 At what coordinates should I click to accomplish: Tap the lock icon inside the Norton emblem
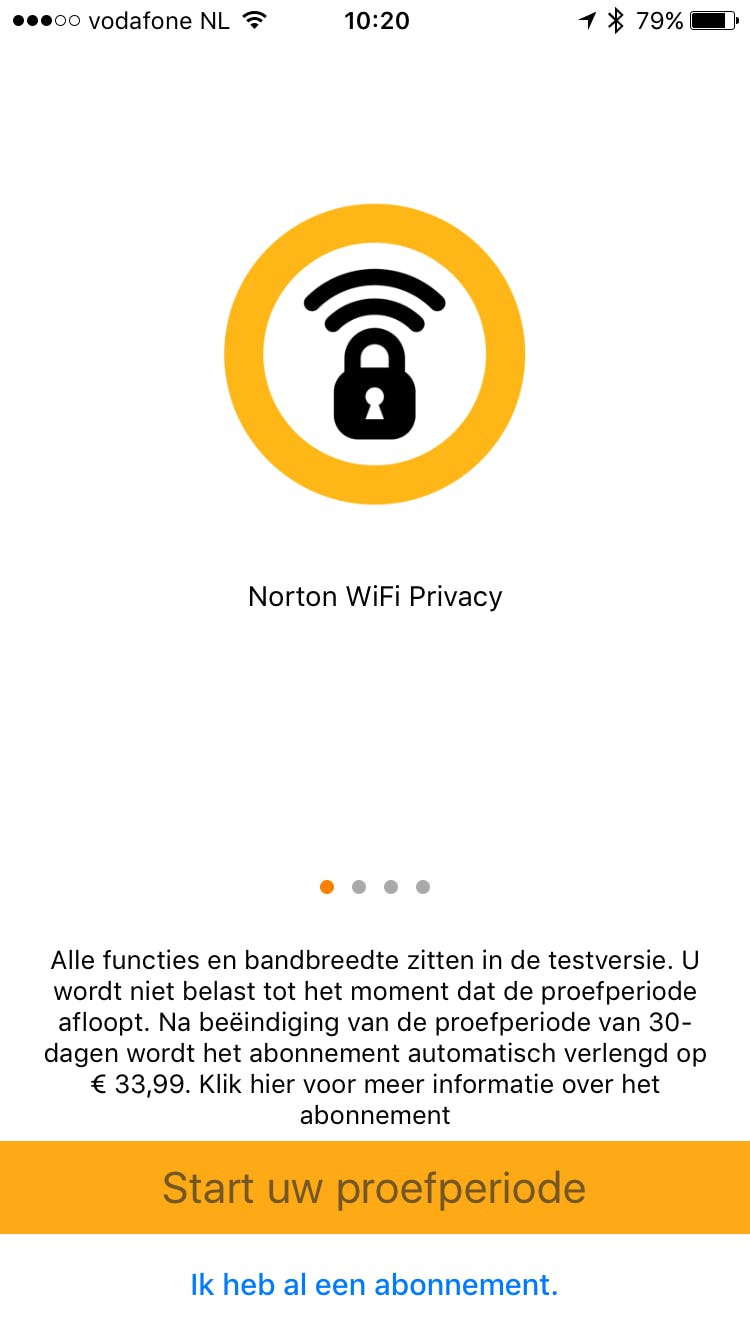pyautogui.click(x=375, y=390)
